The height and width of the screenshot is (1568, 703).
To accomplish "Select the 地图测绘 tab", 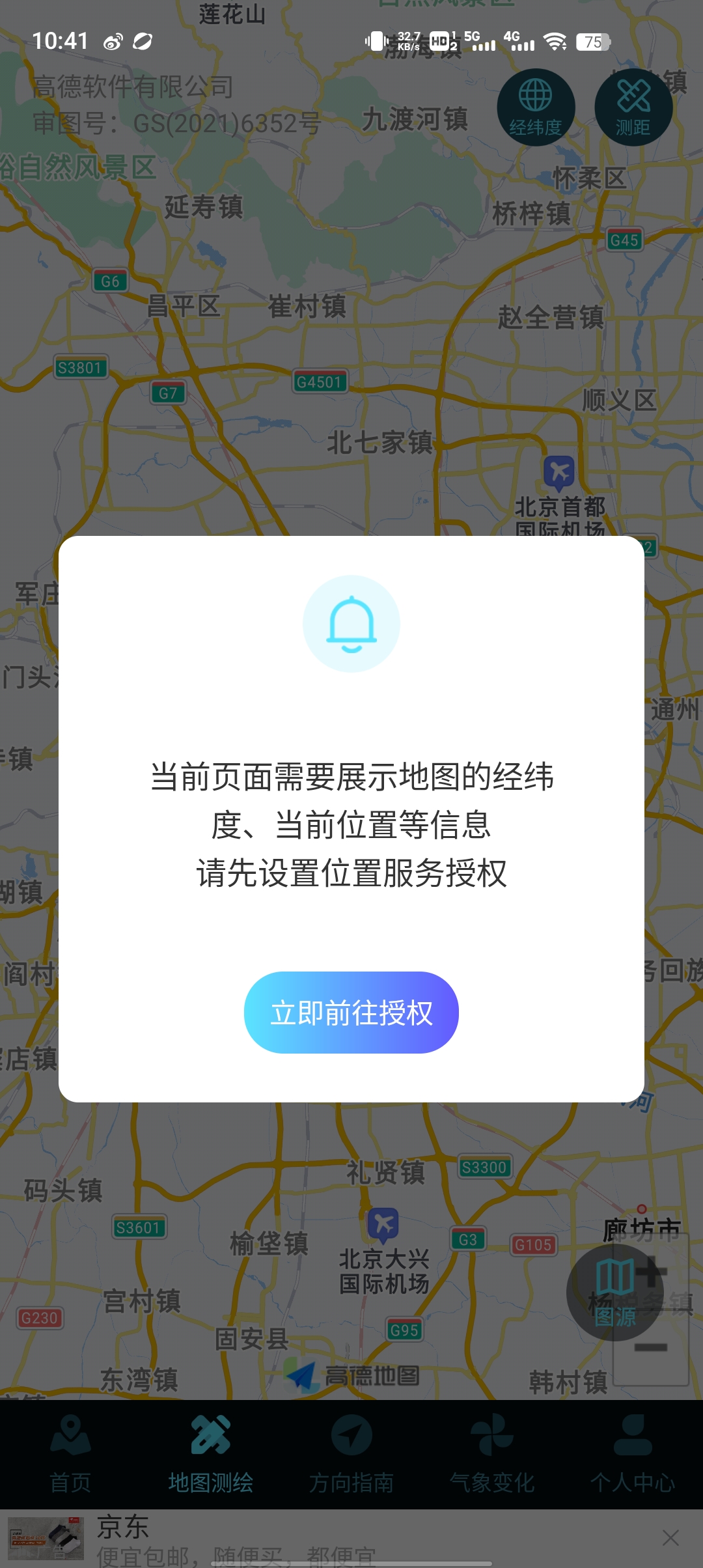I will click(x=211, y=1453).
